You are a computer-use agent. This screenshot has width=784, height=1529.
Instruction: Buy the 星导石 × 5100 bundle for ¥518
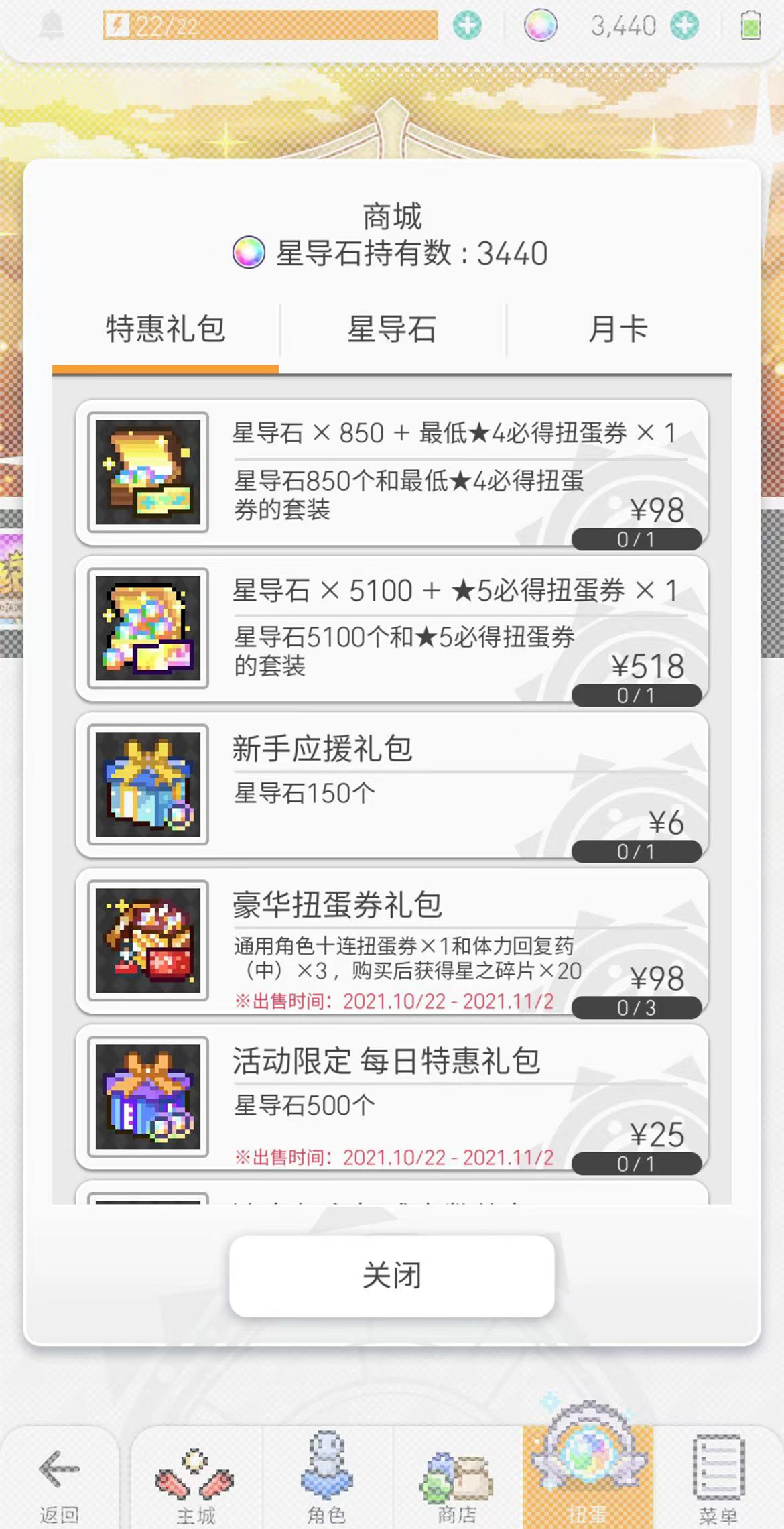pos(392,629)
